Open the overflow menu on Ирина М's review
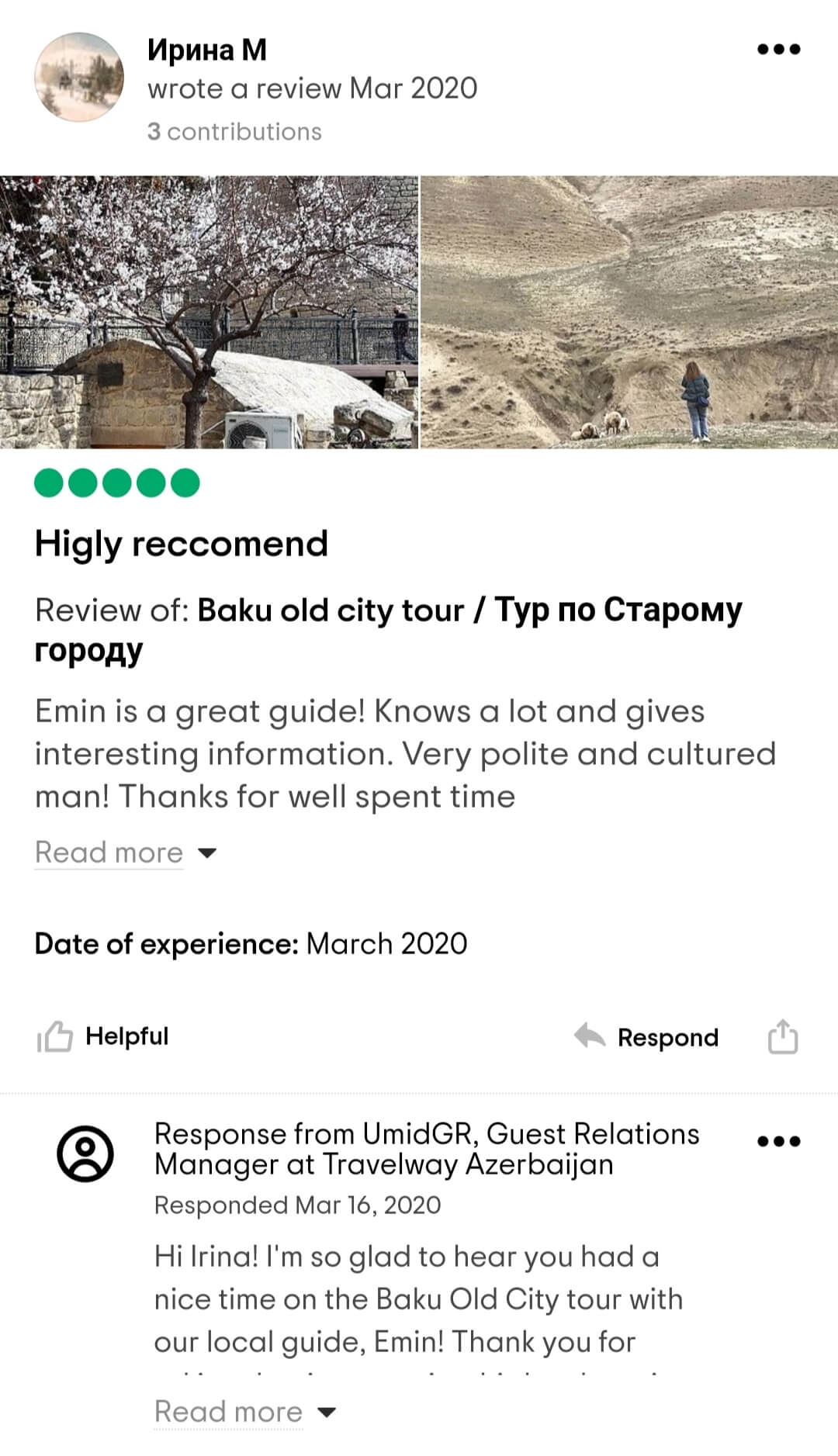 click(x=778, y=50)
